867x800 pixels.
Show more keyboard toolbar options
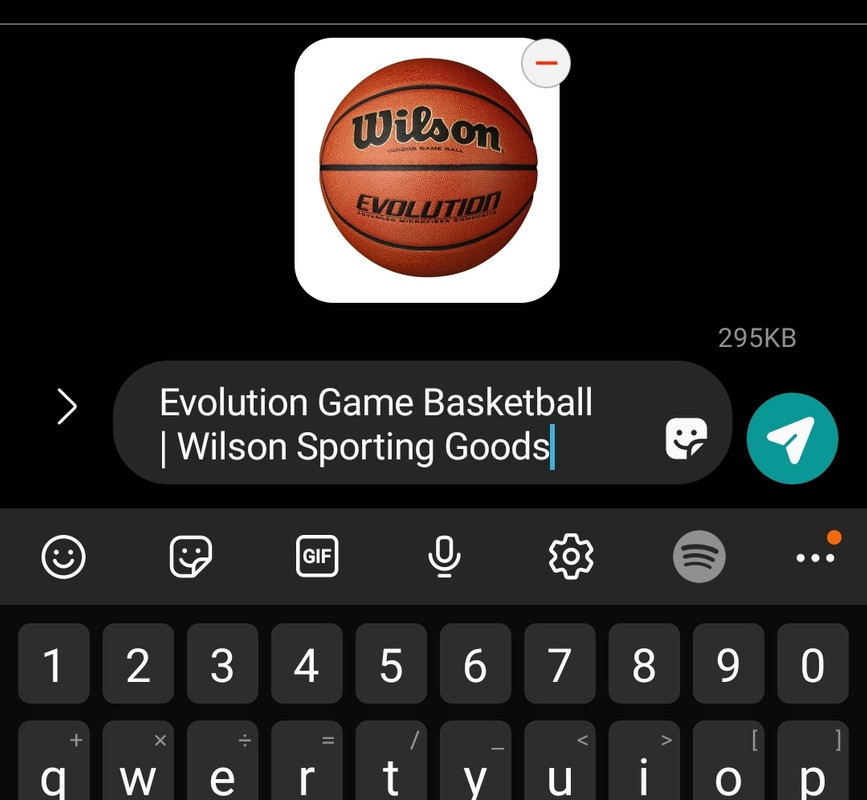click(815, 556)
